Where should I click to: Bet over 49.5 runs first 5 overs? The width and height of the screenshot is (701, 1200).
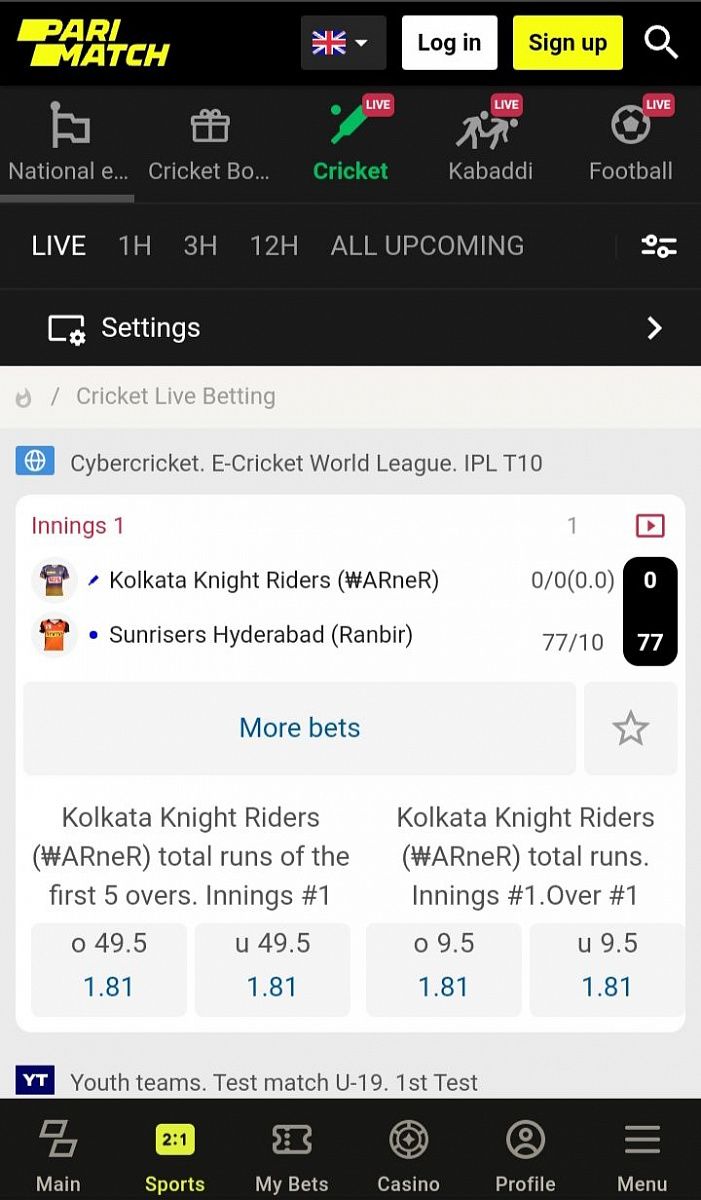[x=109, y=967]
